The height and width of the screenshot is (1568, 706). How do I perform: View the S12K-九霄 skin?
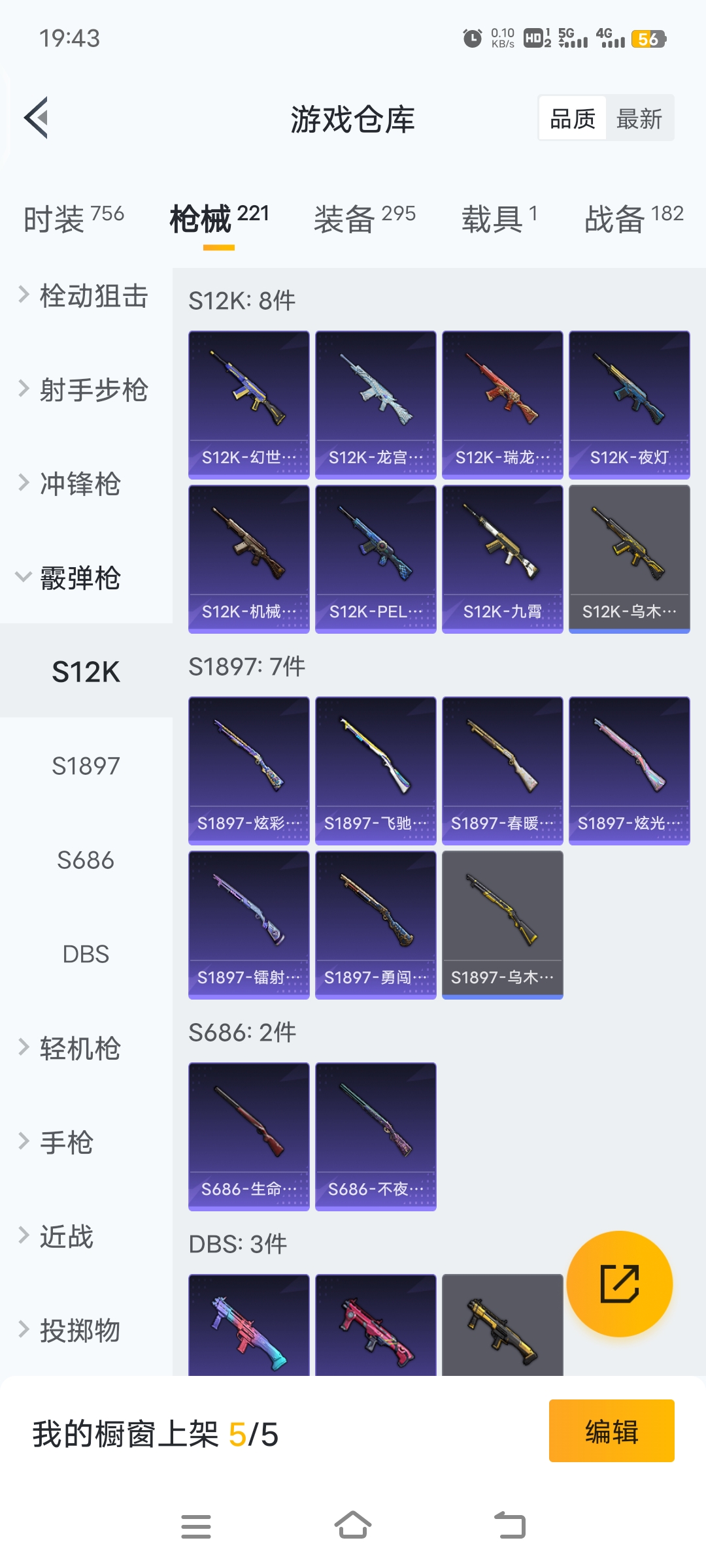click(502, 559)
